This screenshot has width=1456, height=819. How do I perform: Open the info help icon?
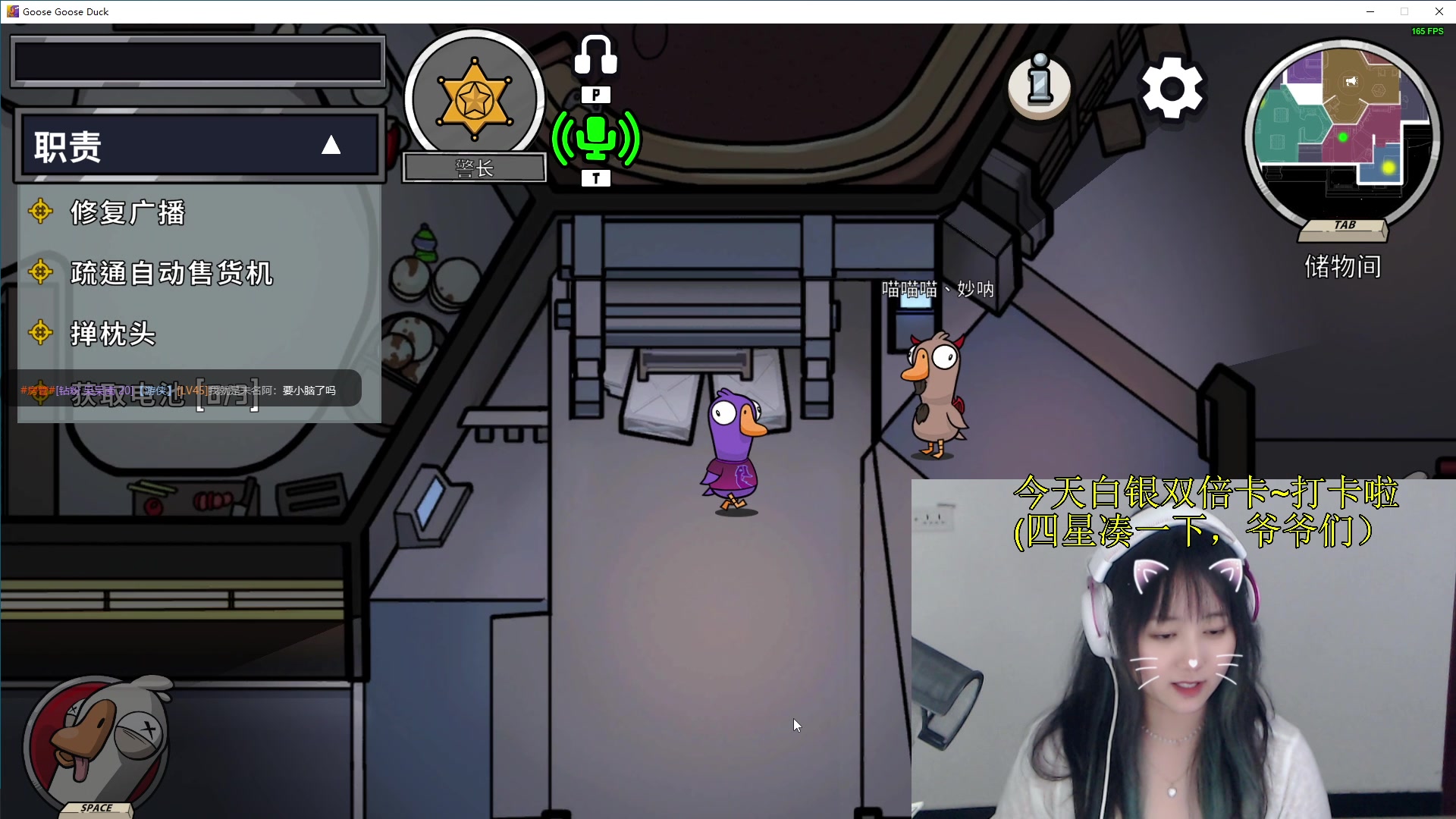tap(1039, 85)
